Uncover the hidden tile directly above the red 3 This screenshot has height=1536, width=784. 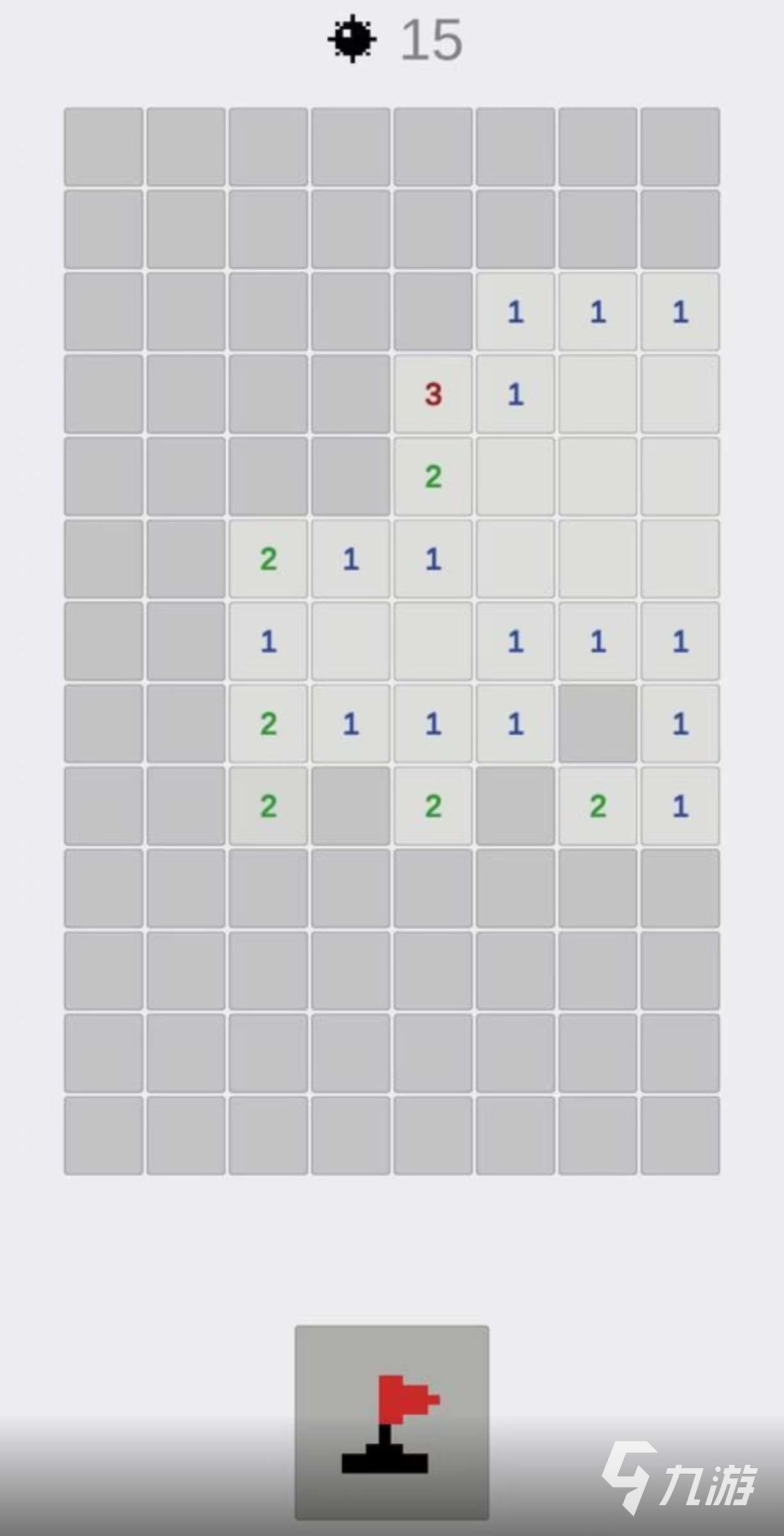coord(433,312)
